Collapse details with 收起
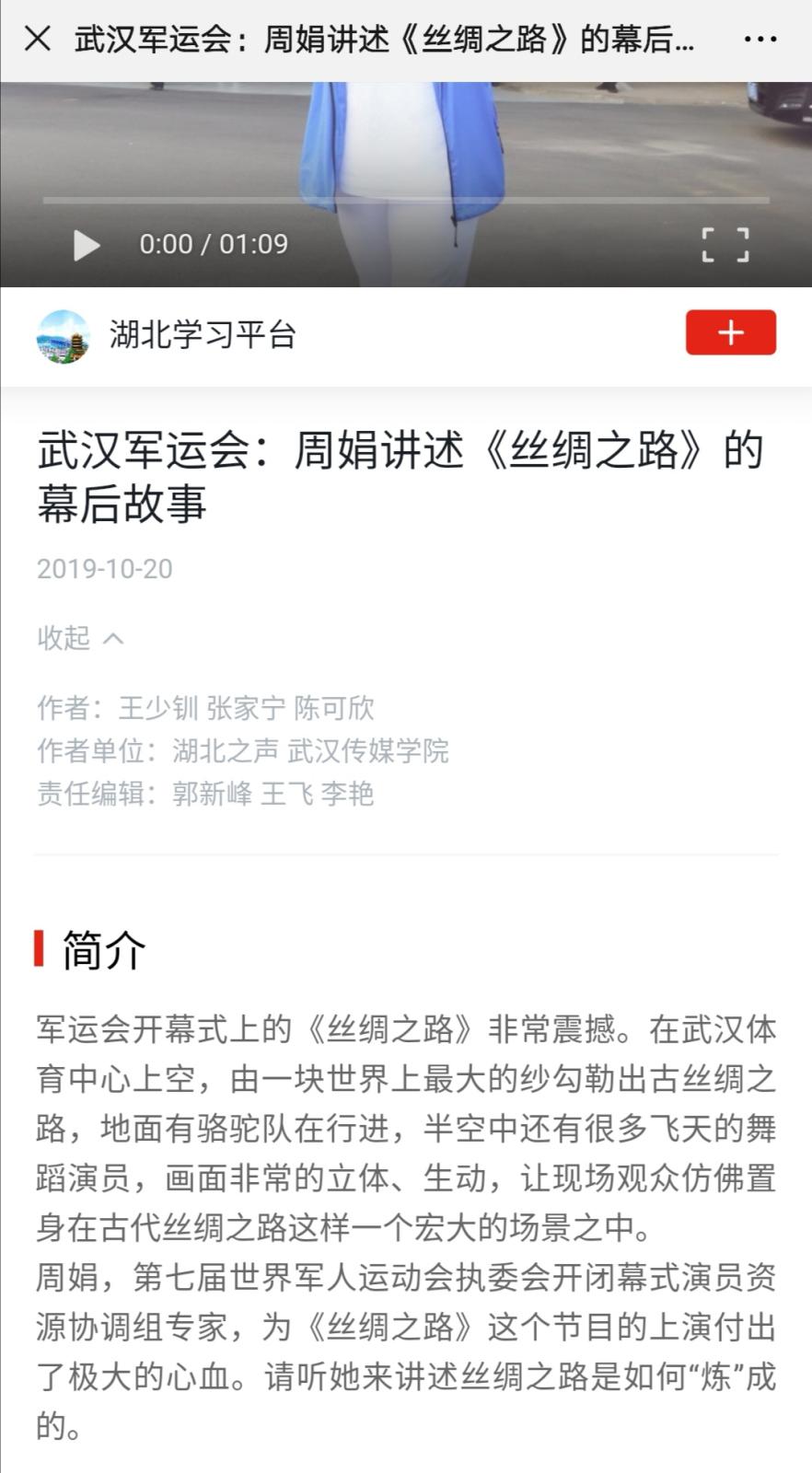Screen dimensions: 812x1473 79,637
